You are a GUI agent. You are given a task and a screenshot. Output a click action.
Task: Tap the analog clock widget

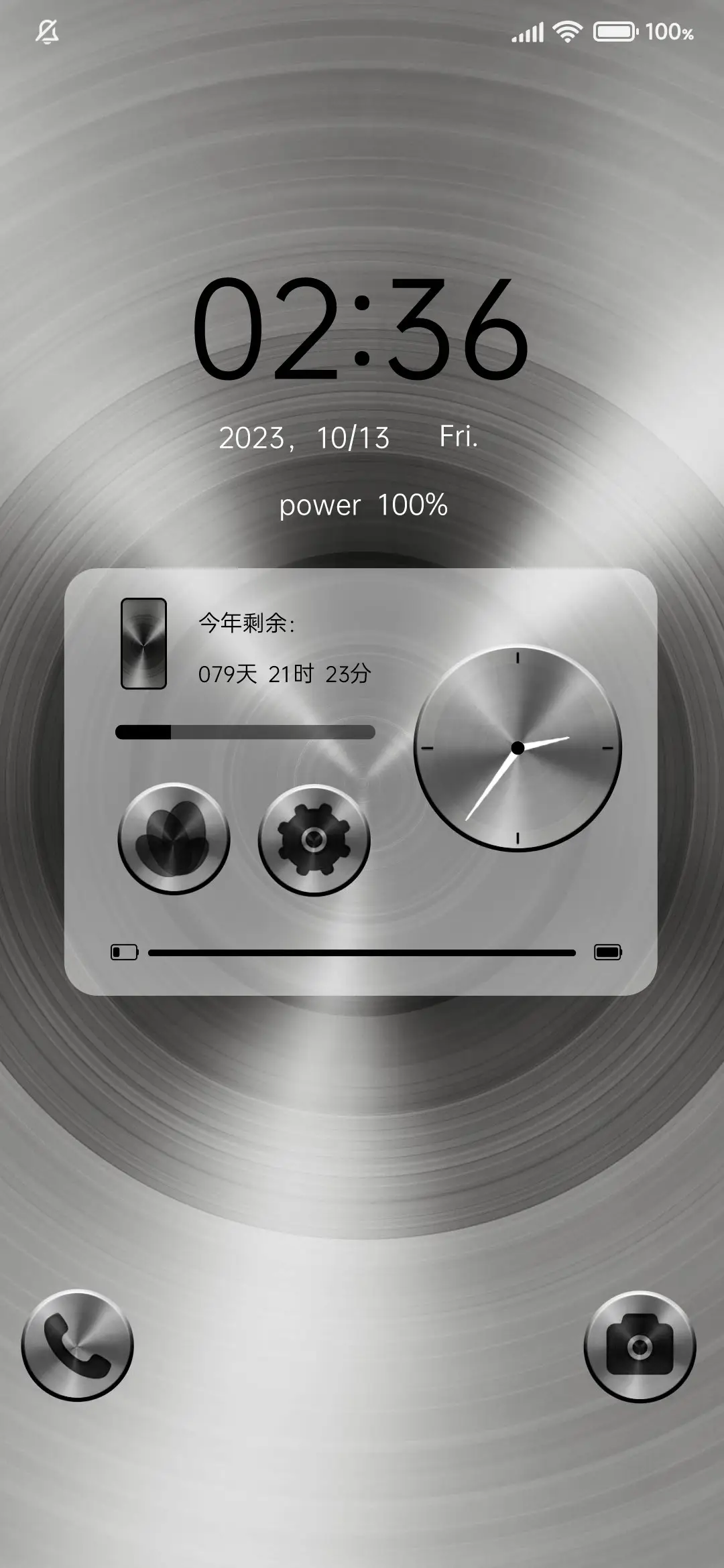tap(518, 748)
